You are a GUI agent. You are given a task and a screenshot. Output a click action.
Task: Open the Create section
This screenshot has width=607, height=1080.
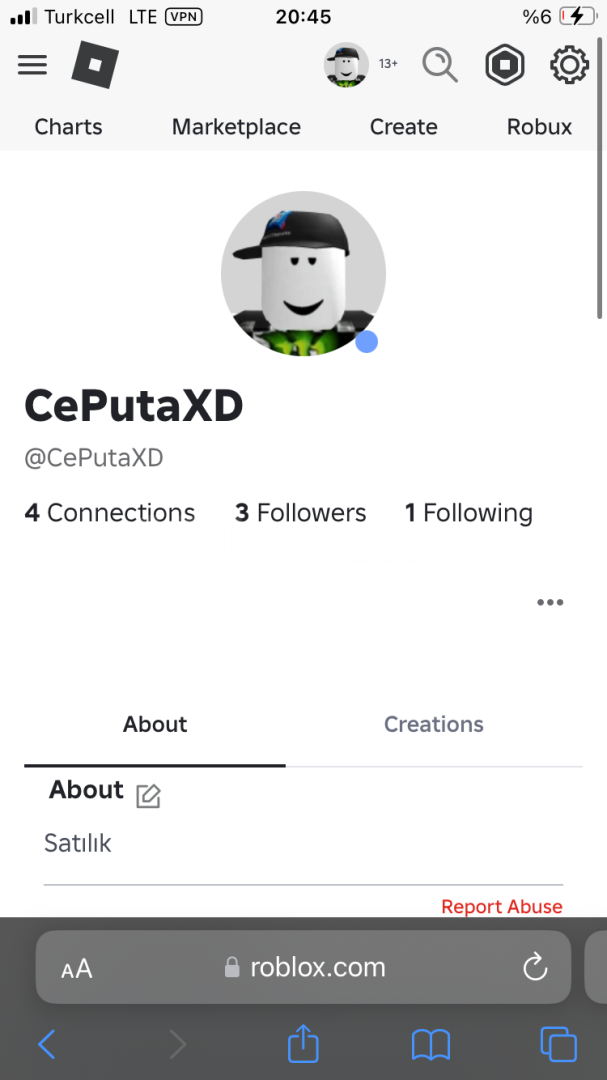tap(403, 127)
